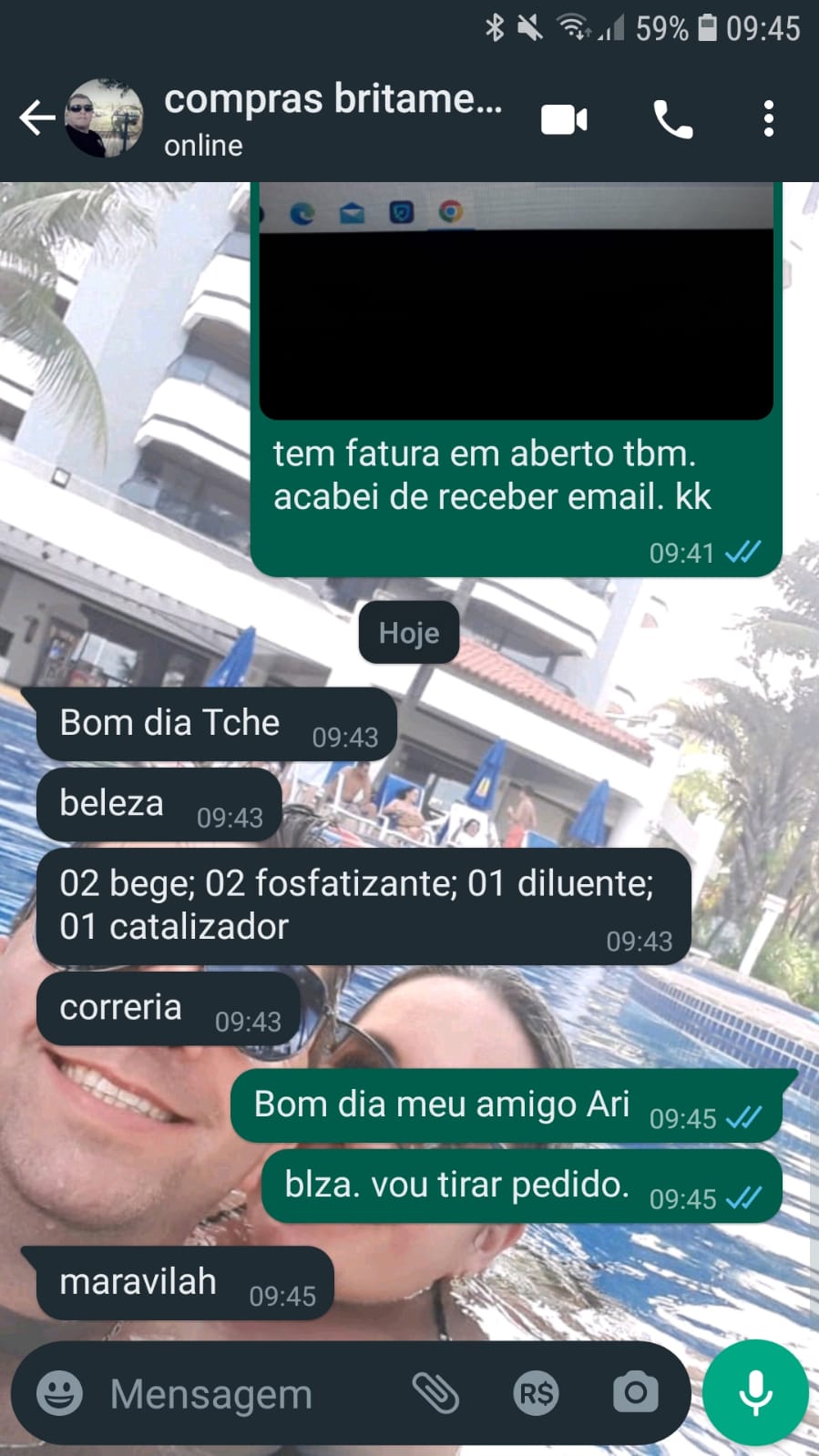Open the camera
The height and width of the screenshot is (1456, 819).
click(x=635, y=1393)
